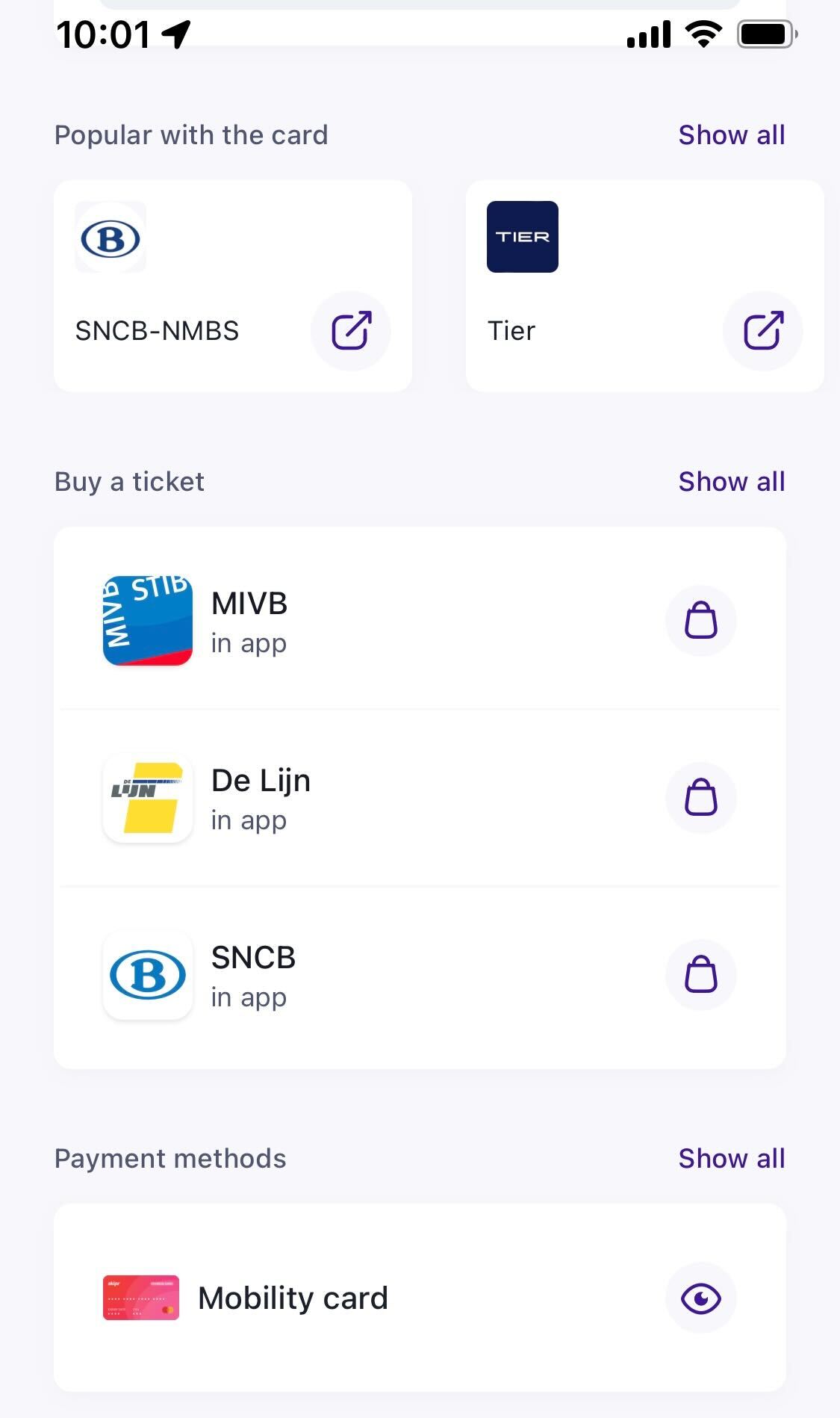
Task: Select the MIVB STIB app icon
Action: pyautogui.click(x=147, y=621)
